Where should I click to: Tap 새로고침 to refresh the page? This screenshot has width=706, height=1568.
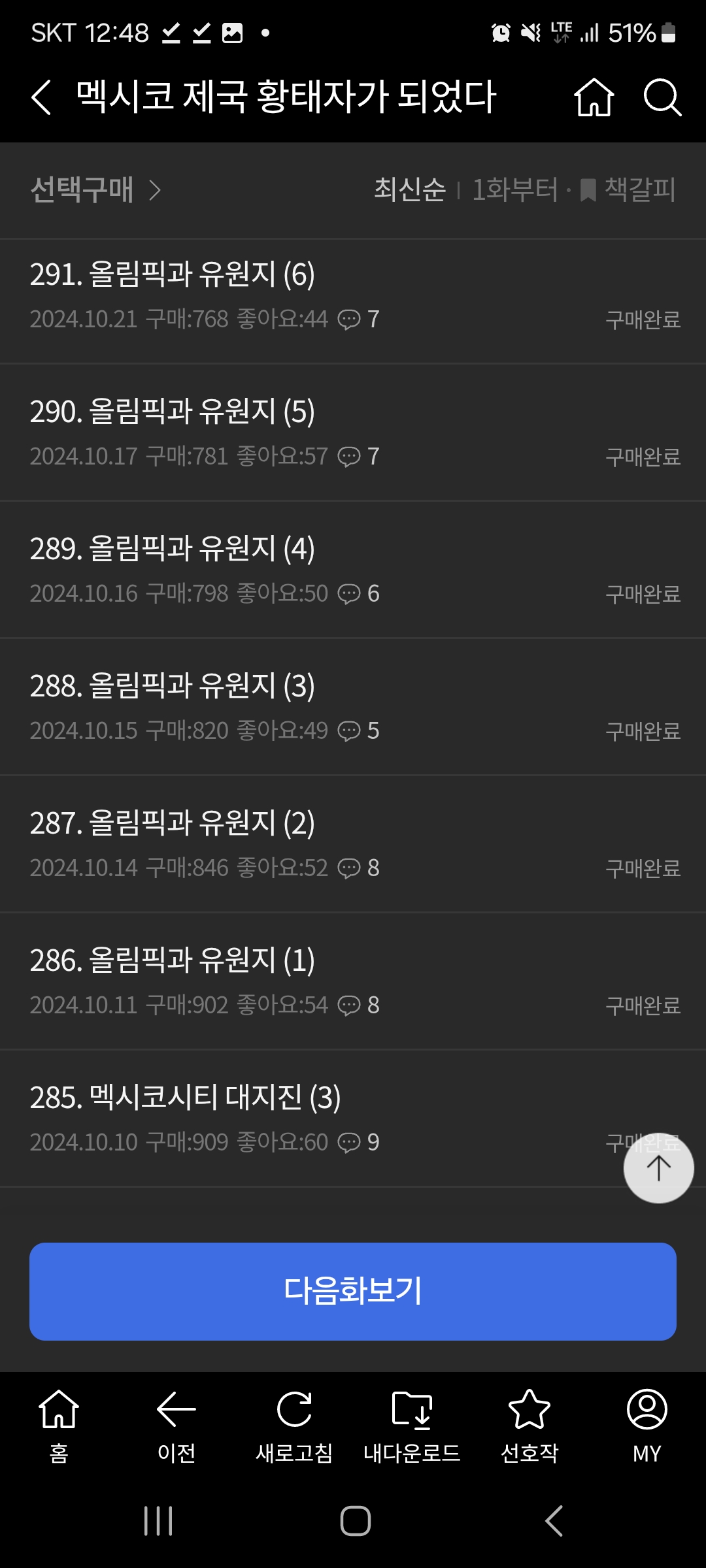pyautogui.click(x=294, y=1426)
